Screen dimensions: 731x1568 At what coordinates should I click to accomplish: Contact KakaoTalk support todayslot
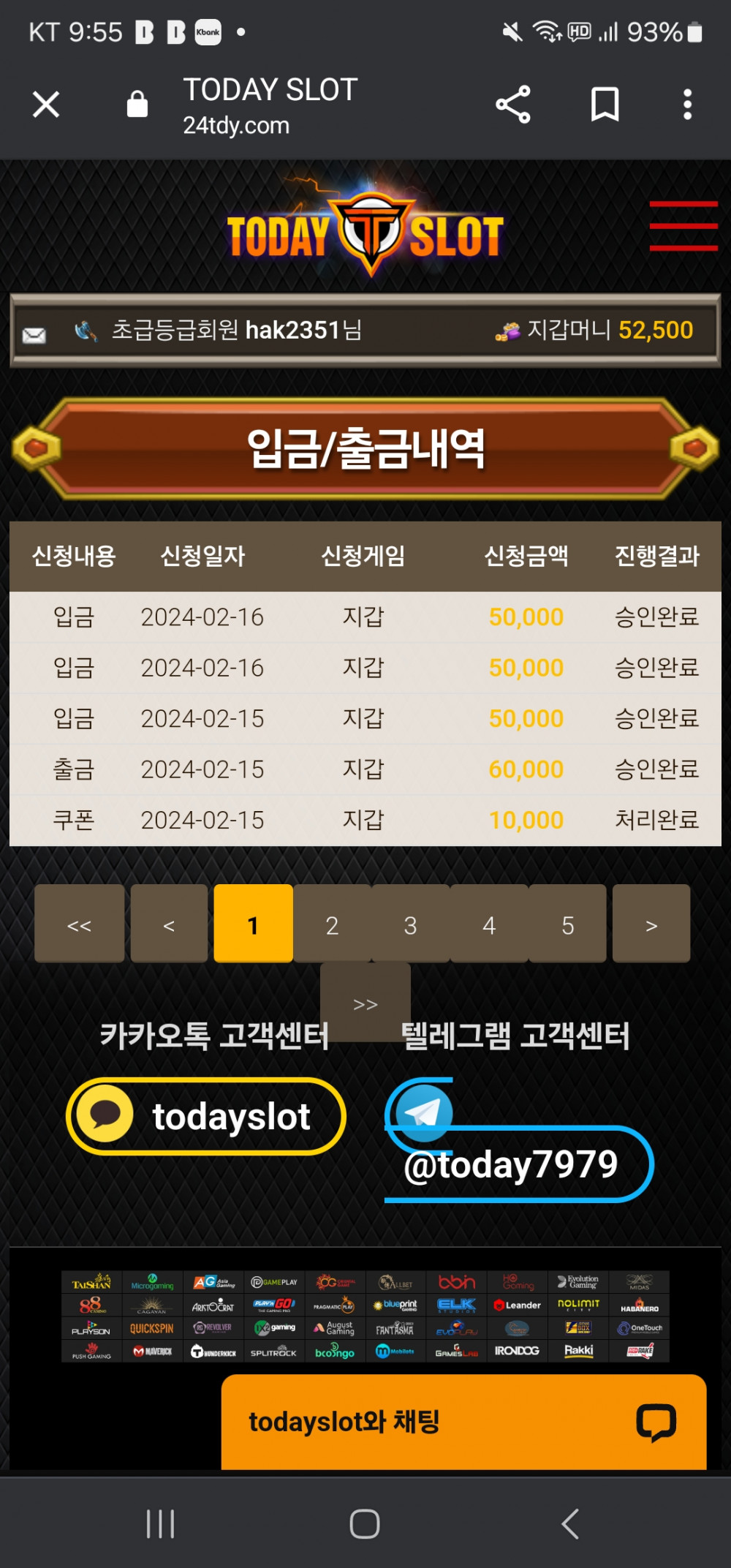click(206, 1116)
